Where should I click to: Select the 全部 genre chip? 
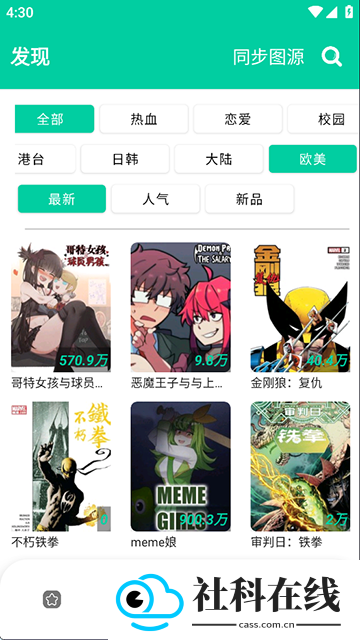(x=54, y=119)
